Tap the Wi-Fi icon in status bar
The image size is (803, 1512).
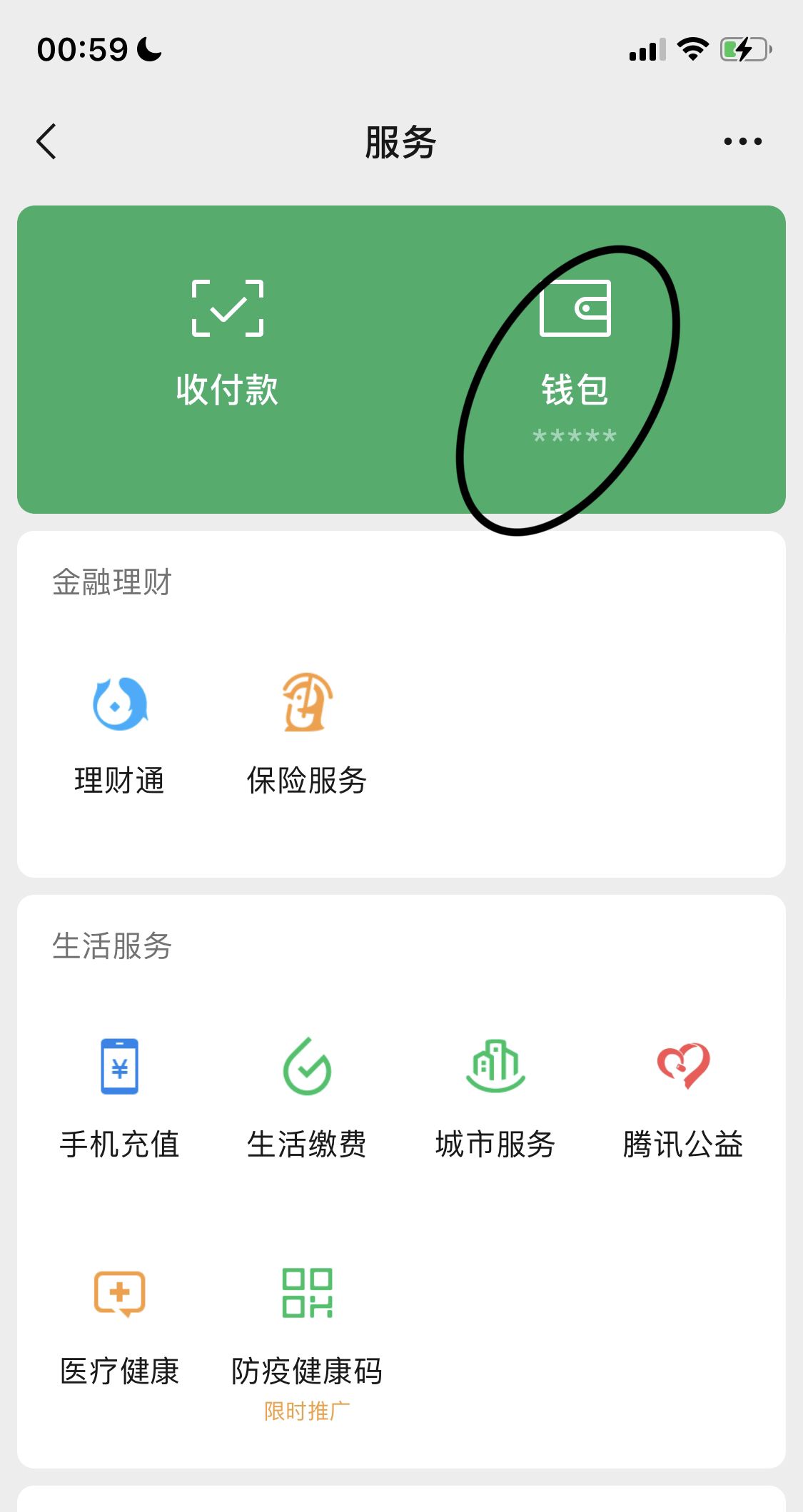(691, 49)
